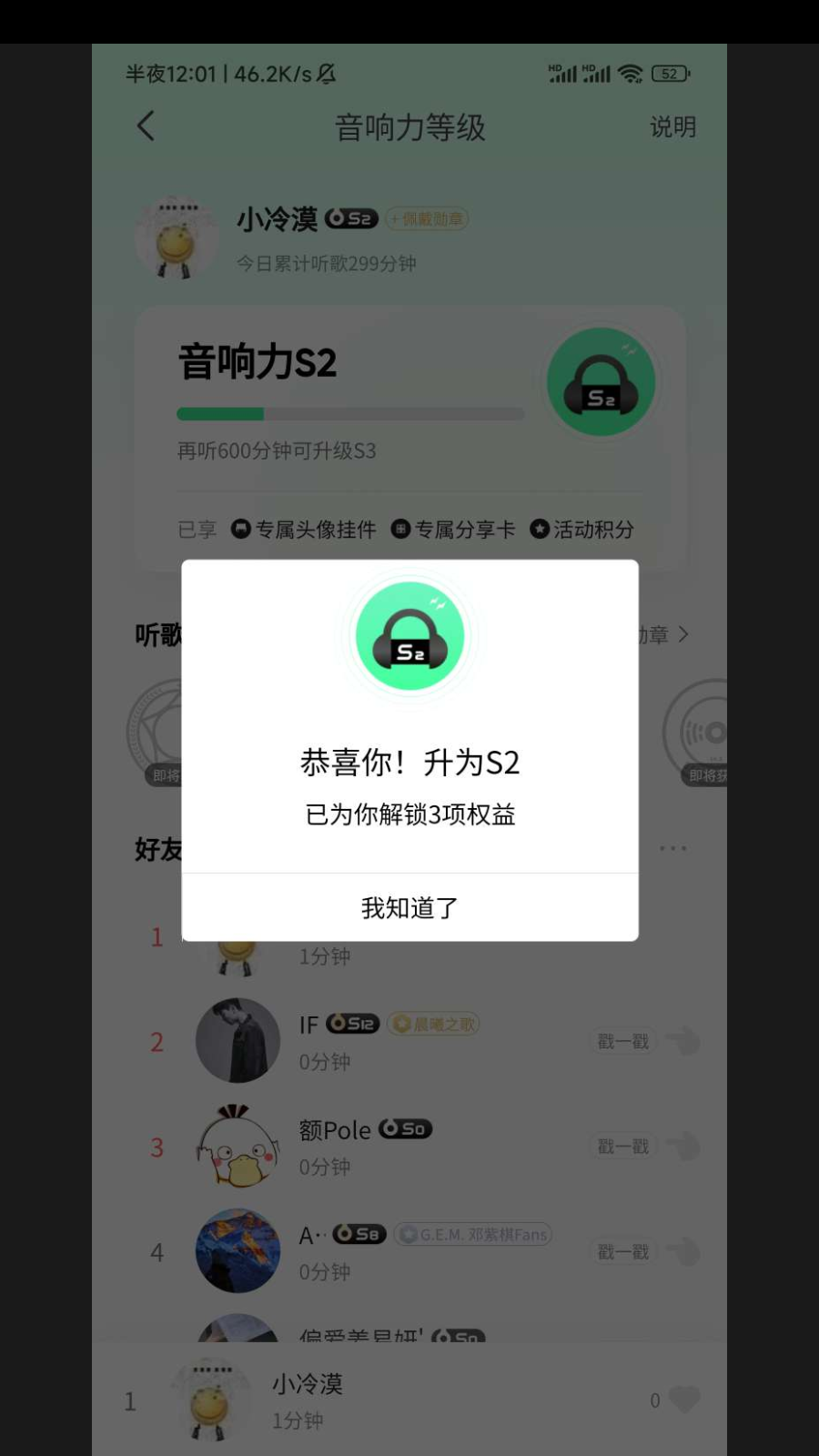Poke A·· with the 戳一戳 button
The width and height of the screenshot is (819, 1456).
[x=622, y=1252]
